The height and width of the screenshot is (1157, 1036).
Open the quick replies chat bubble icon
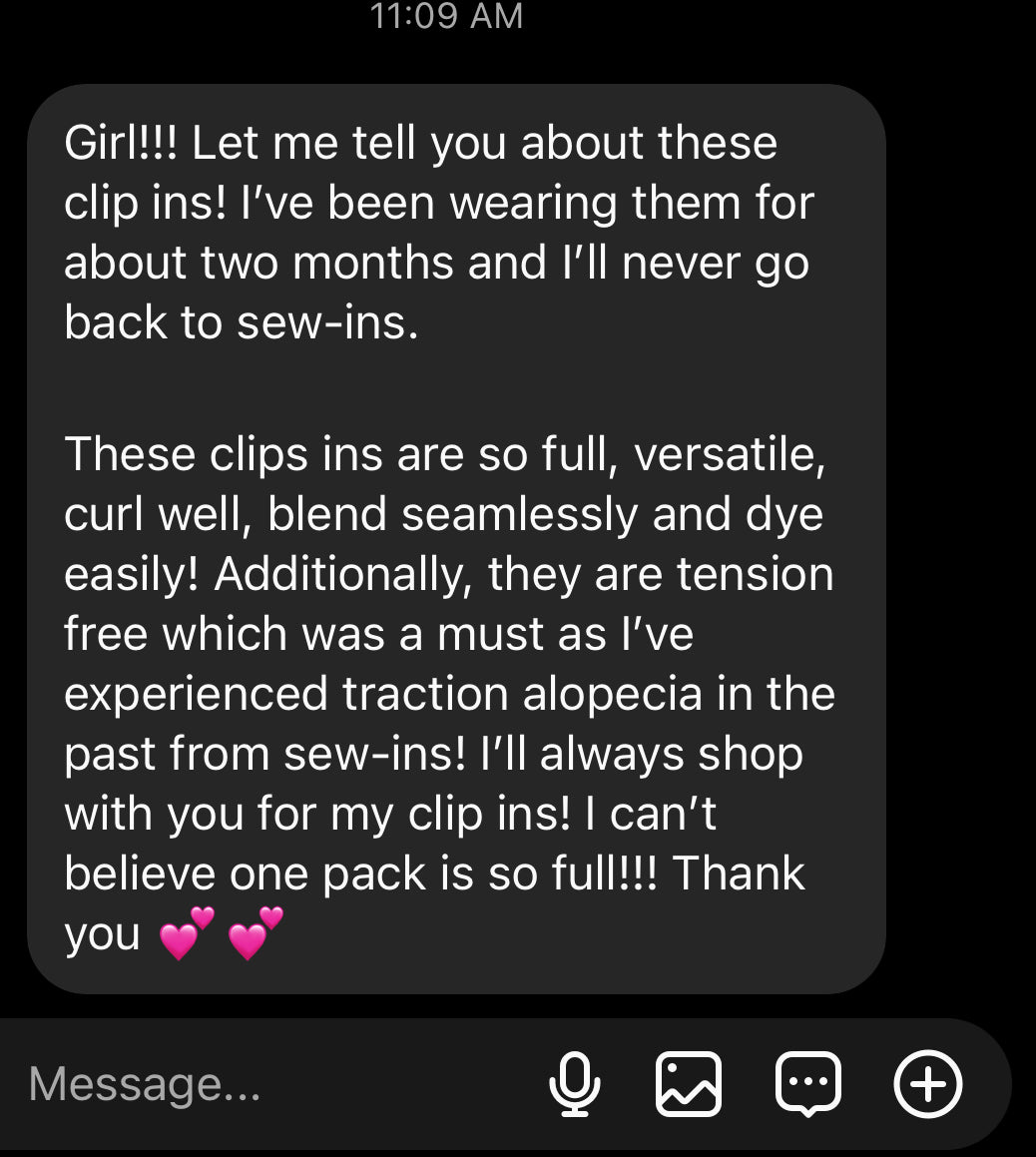[807, 1084]
